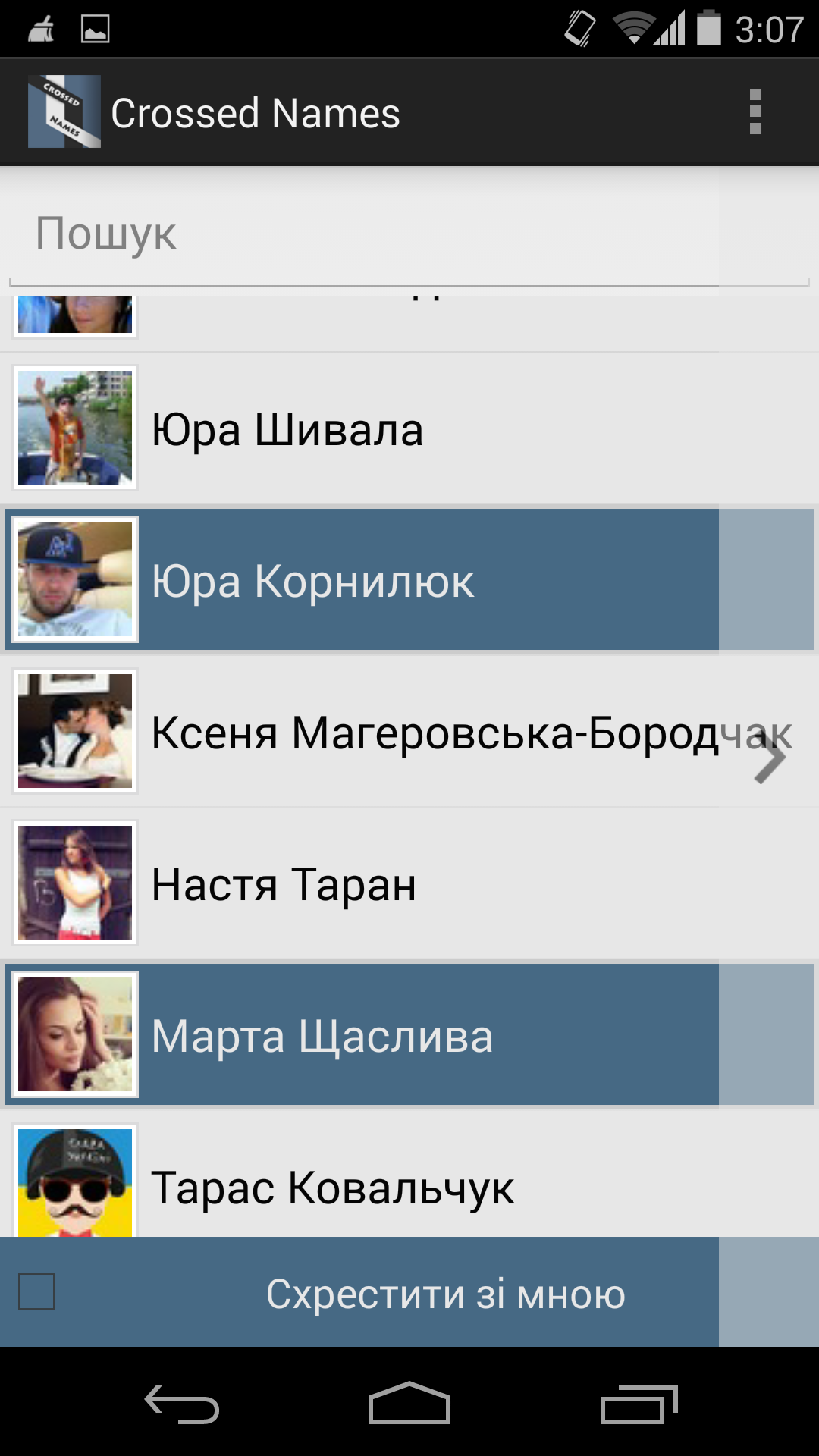
Task: Go back using the system back button
Action: (x=182, y=1404)
